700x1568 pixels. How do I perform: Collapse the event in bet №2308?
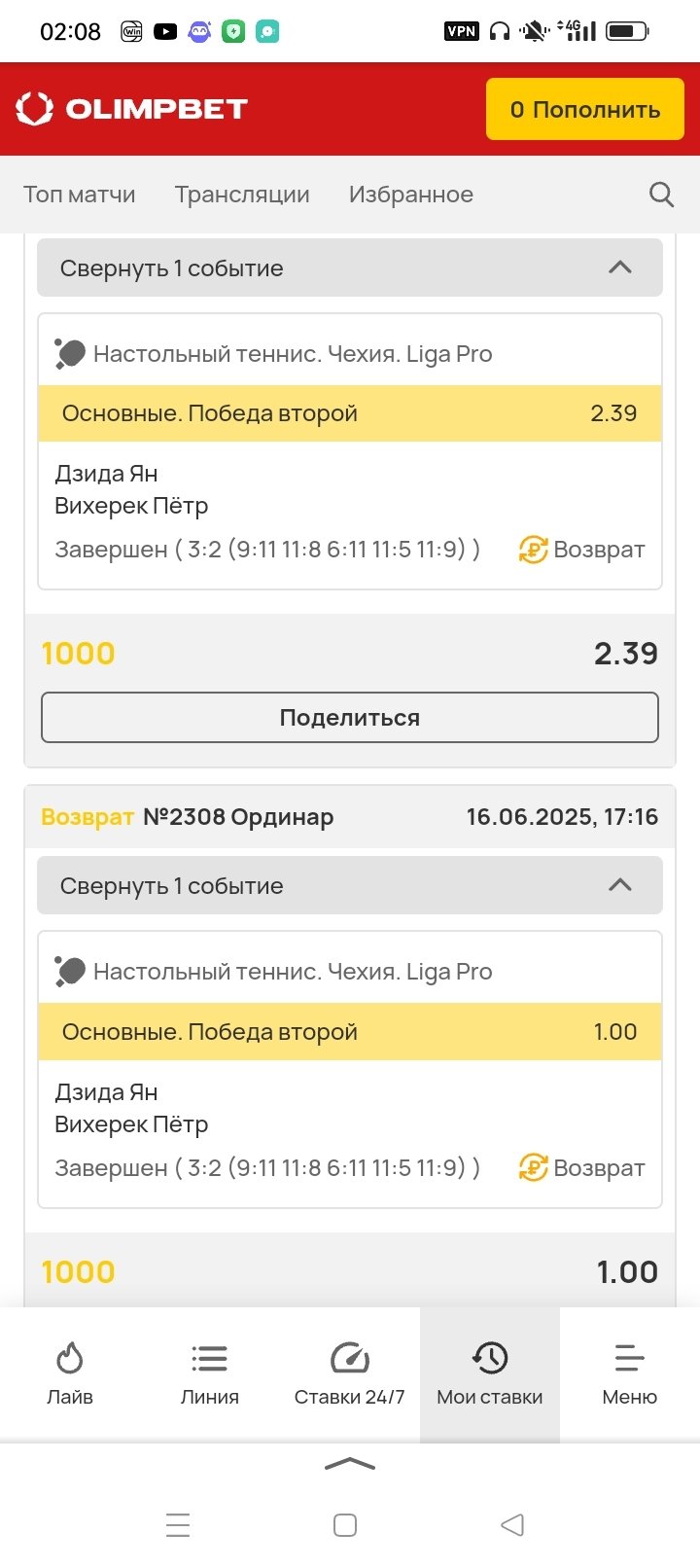tap(350, 885)
